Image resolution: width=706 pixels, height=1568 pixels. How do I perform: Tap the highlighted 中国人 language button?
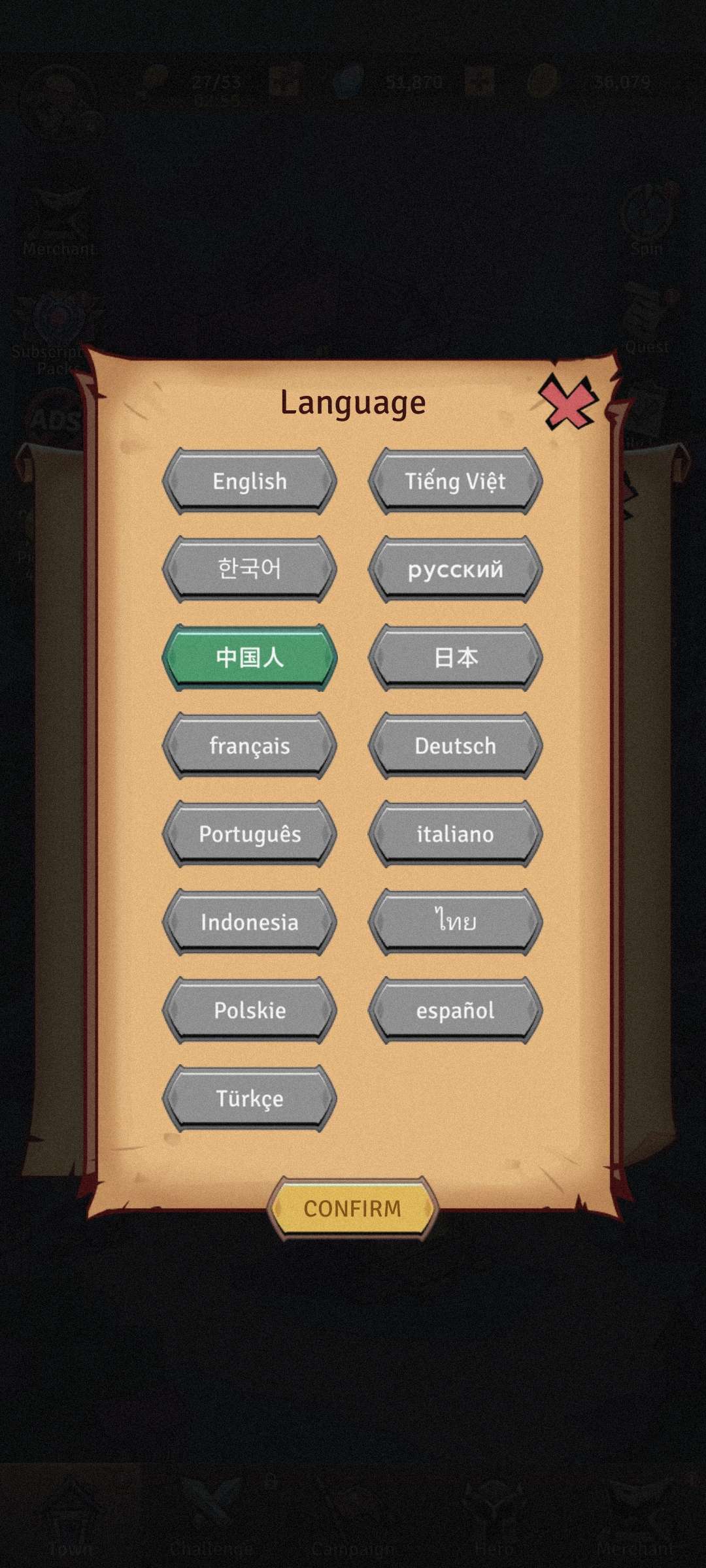[x=250, y=657]
